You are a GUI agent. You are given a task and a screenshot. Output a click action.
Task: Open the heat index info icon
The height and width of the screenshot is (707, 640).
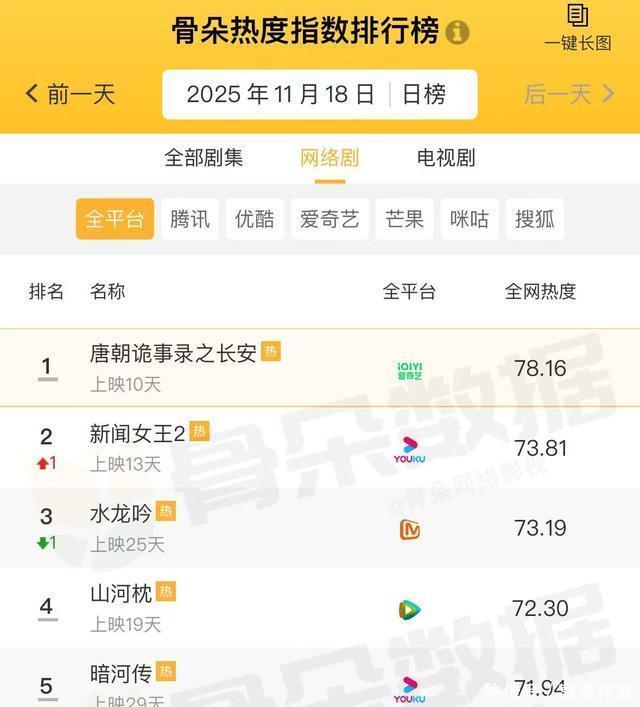[x=457, y=32]
